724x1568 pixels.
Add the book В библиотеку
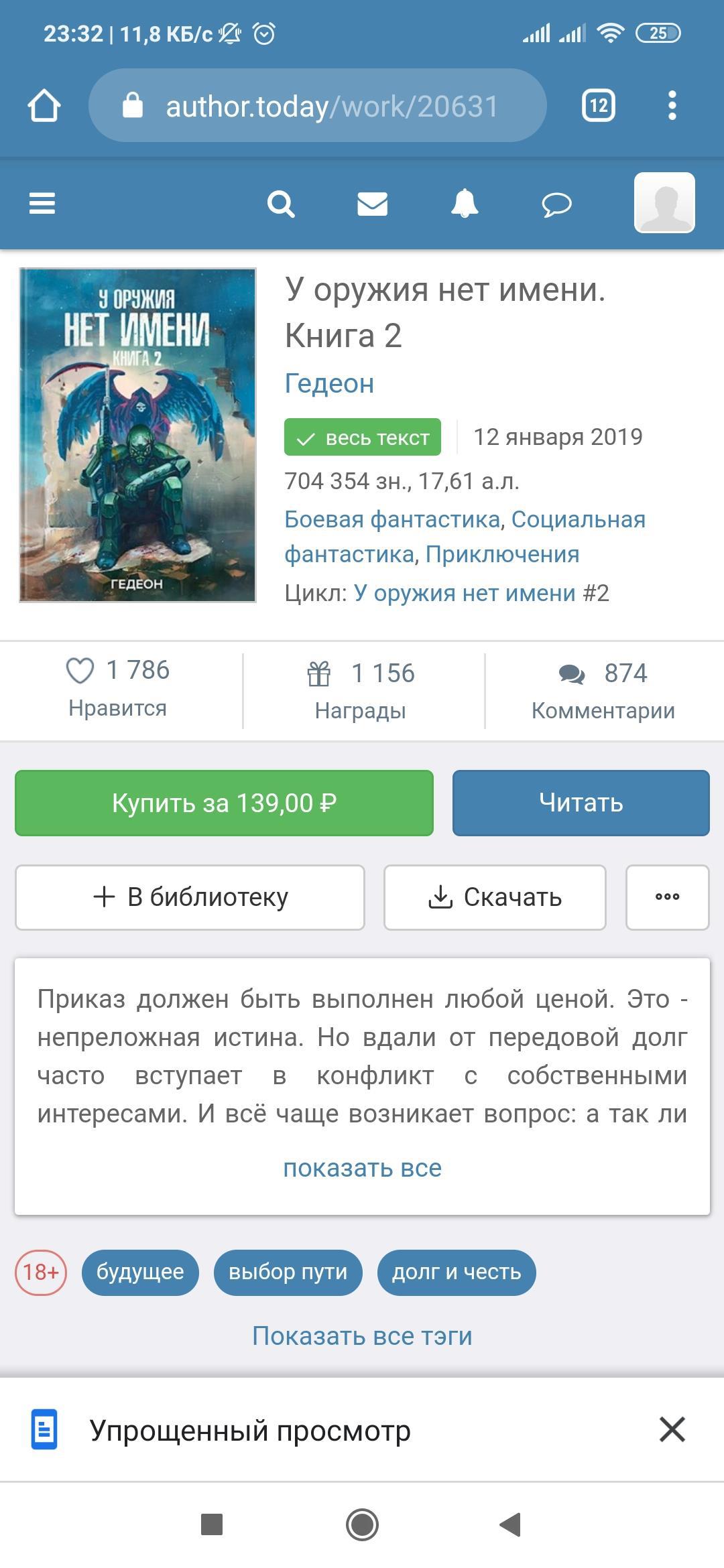(190, 897)
